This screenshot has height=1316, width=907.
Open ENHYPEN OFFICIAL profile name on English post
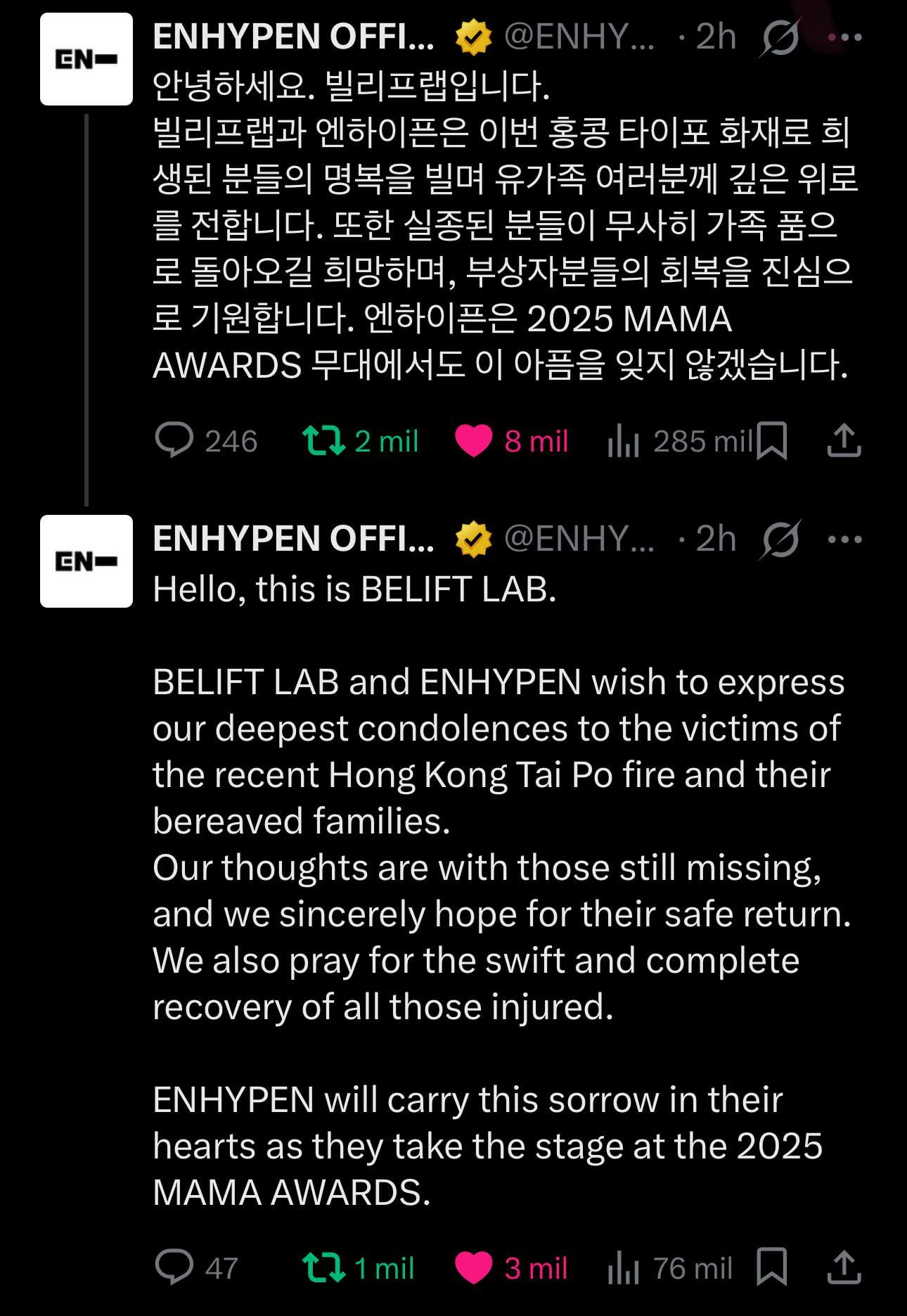293,539
